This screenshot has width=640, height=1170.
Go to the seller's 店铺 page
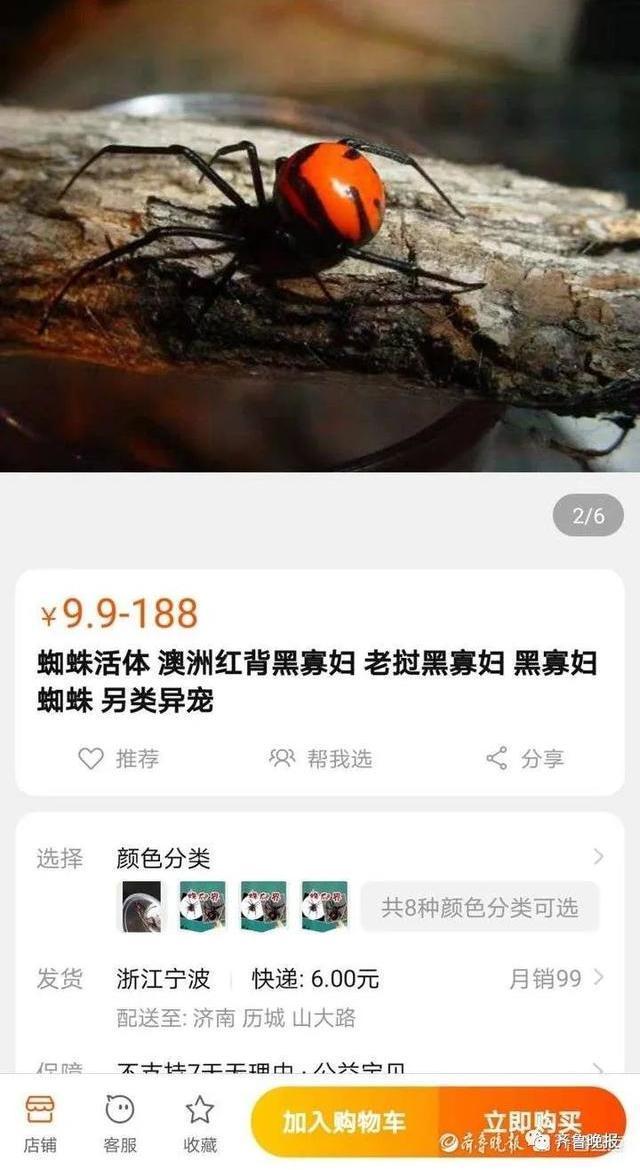point(40,1123)
